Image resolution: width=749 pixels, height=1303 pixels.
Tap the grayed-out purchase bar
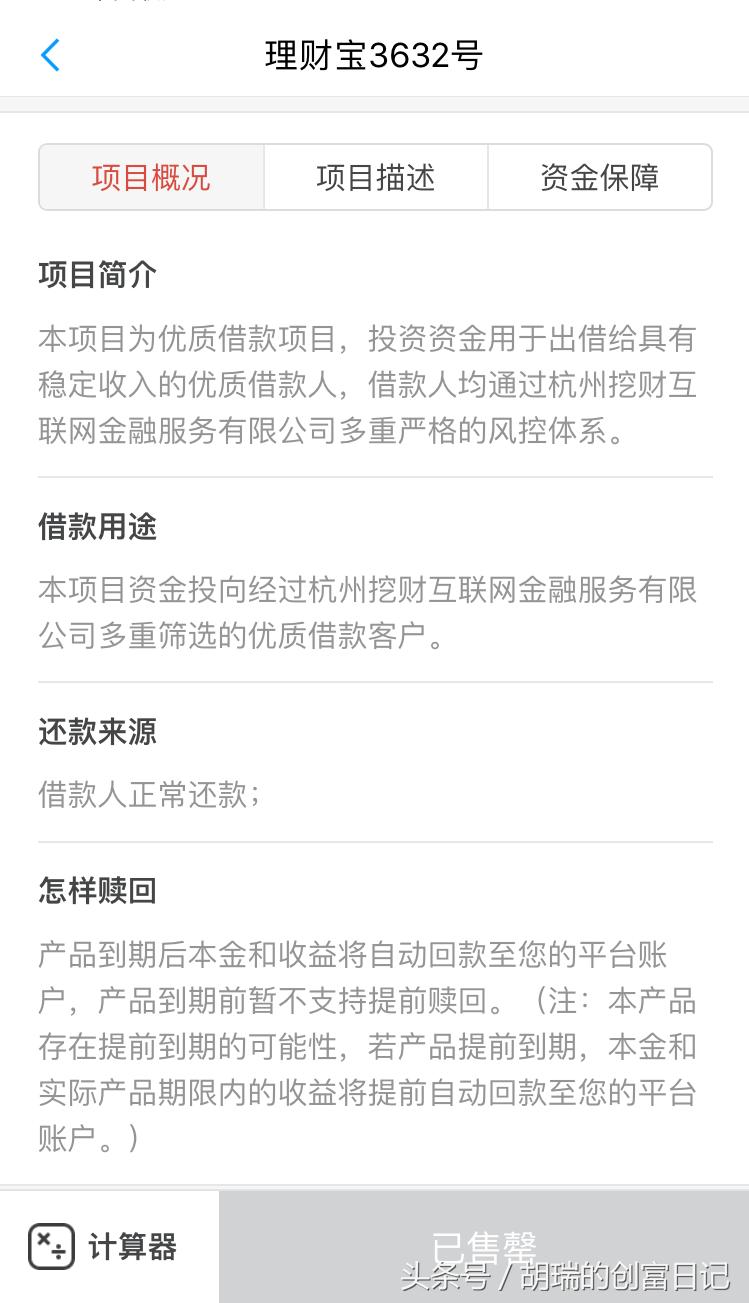pyautogui.click(x=485, y=1245)
